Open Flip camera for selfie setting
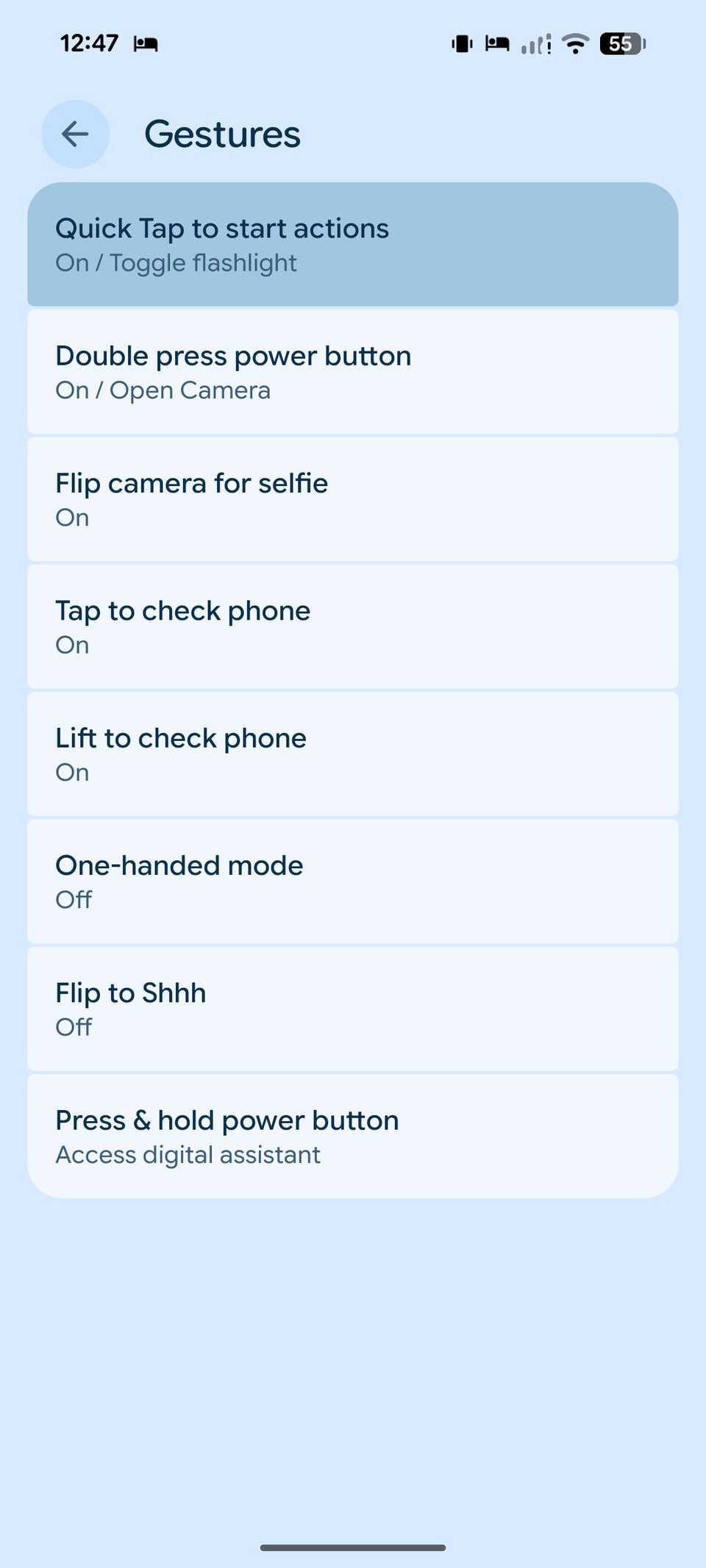Image resolution: width=706 pixels, height=1568 pixels. (x=353, y=499)
